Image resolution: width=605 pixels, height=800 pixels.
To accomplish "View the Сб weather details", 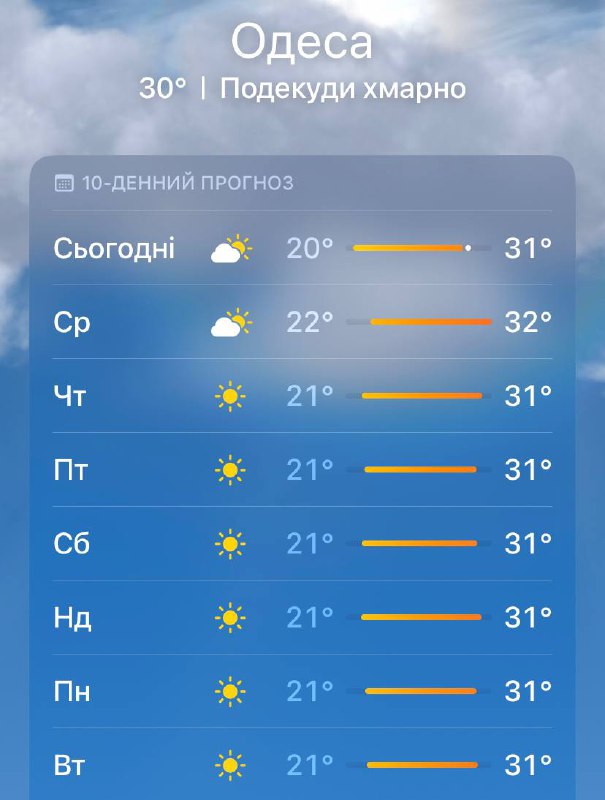I will 302,544.
